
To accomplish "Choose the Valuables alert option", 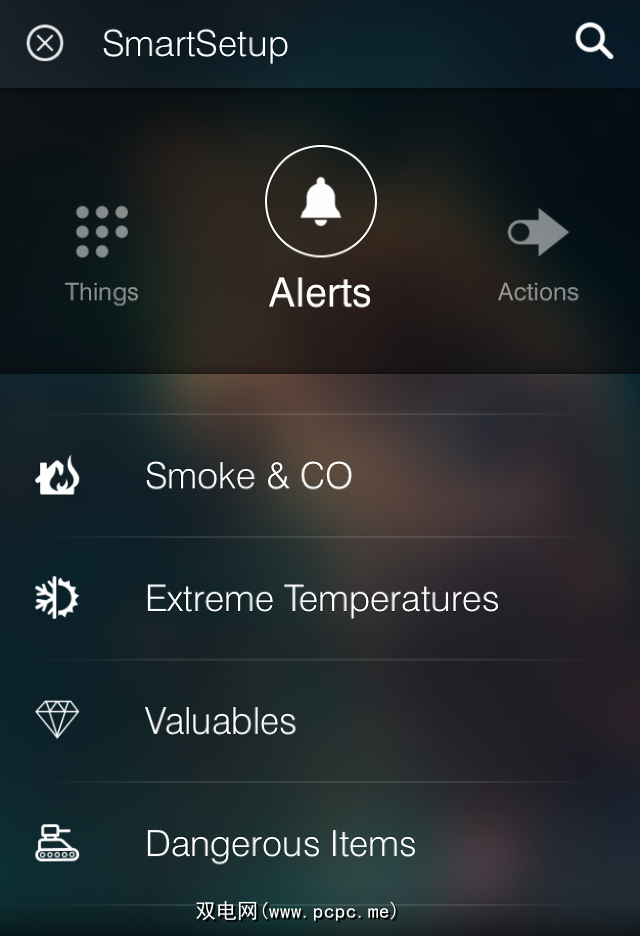I will [x=220, y=721].
